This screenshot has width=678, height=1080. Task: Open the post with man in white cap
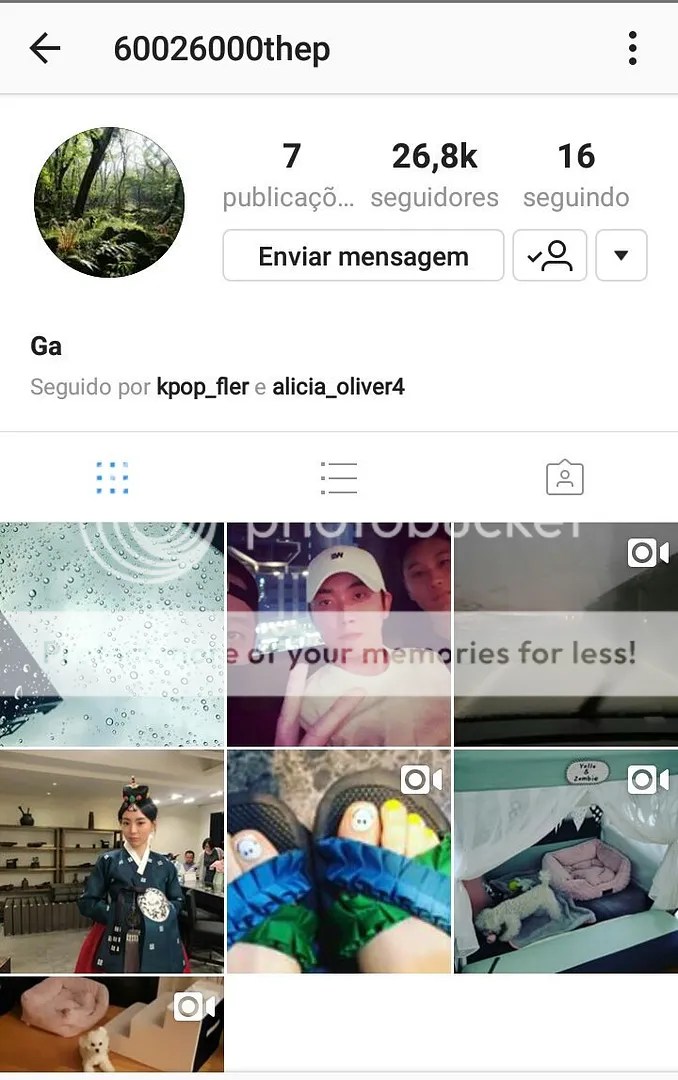tap(338, 634)
